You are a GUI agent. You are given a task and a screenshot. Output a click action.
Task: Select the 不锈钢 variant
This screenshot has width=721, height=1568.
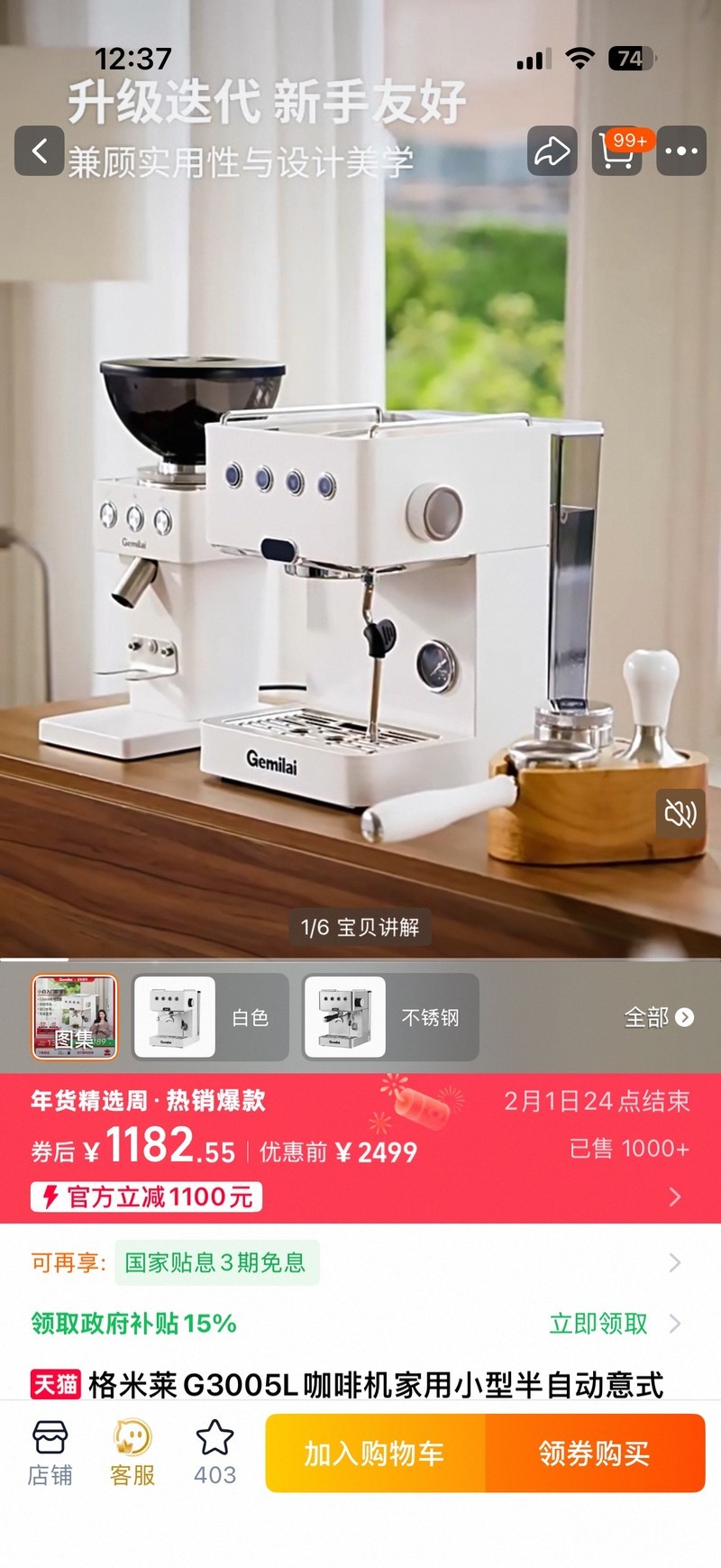pyautogui.click(x=389, y=1017)
